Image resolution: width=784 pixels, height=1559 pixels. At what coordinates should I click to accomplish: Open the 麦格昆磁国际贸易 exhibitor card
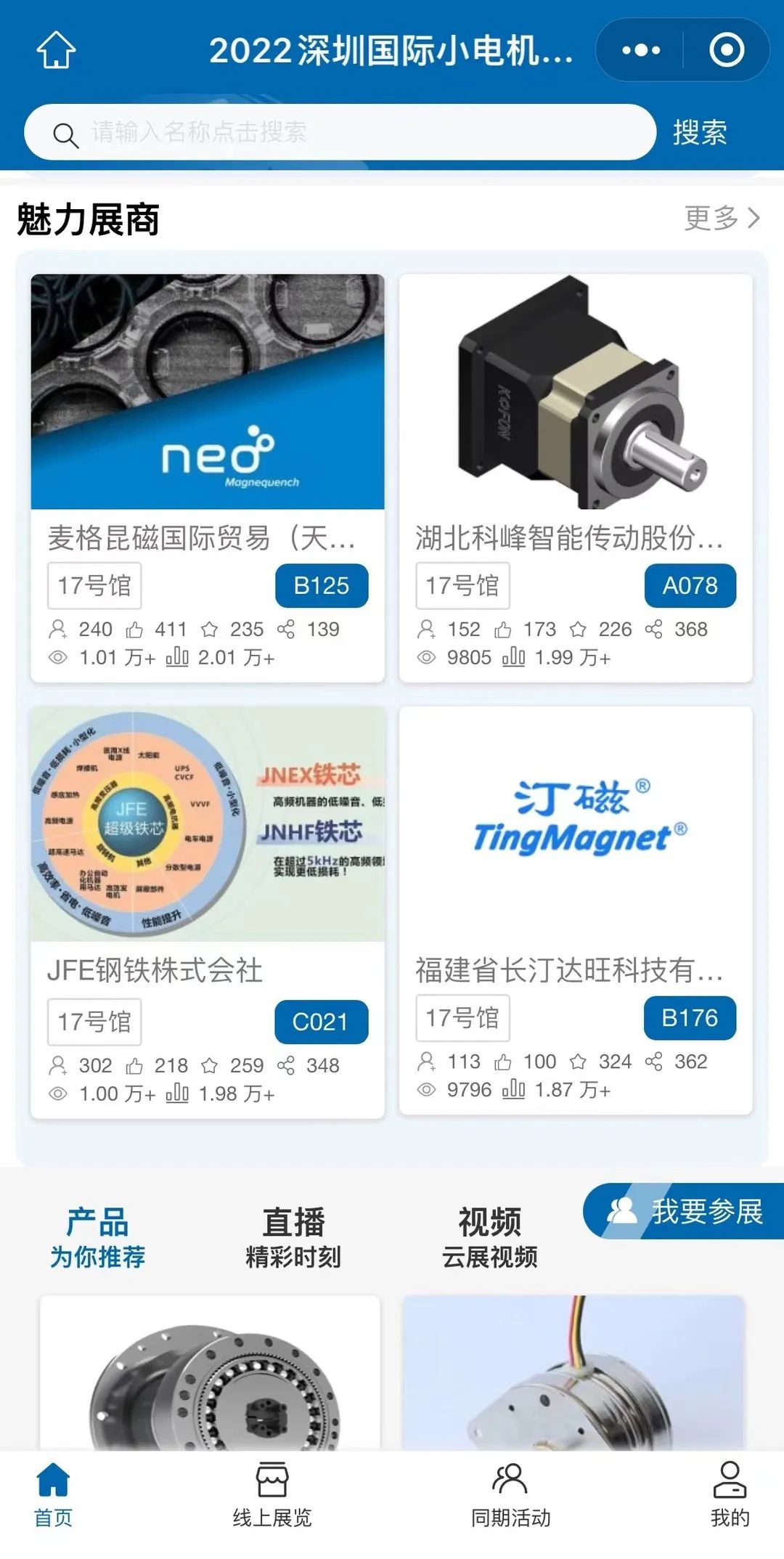pos(208,477)
